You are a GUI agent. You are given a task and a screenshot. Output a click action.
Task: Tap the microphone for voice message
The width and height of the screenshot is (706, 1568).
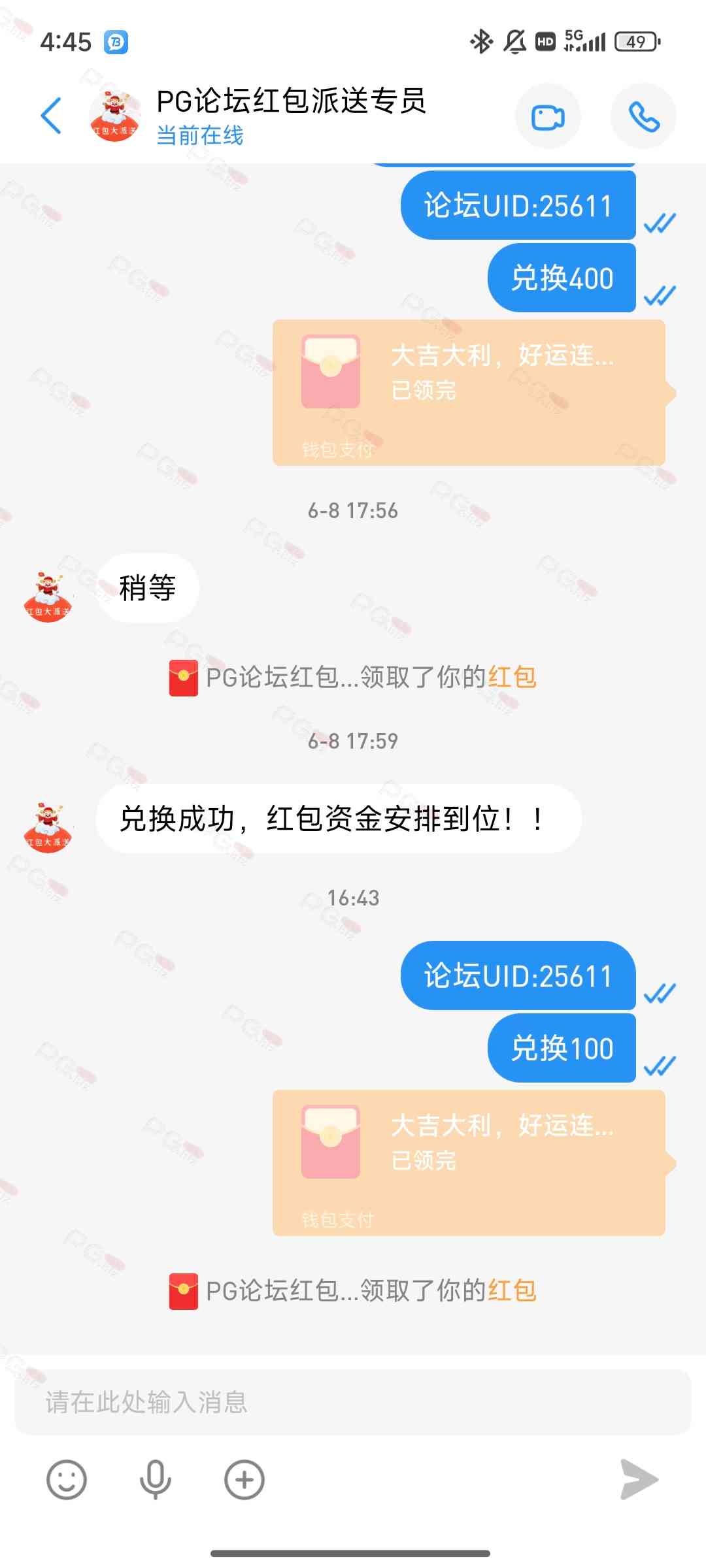click(x=156, y=1480)
